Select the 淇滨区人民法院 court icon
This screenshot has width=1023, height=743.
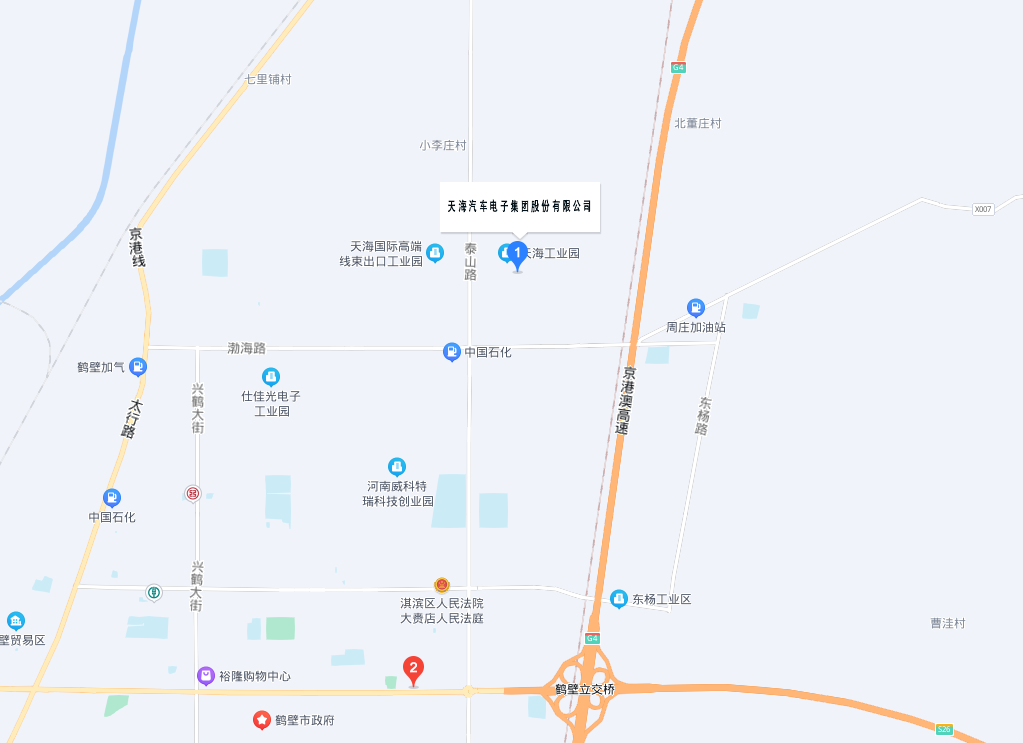click(x=442, y=585)
